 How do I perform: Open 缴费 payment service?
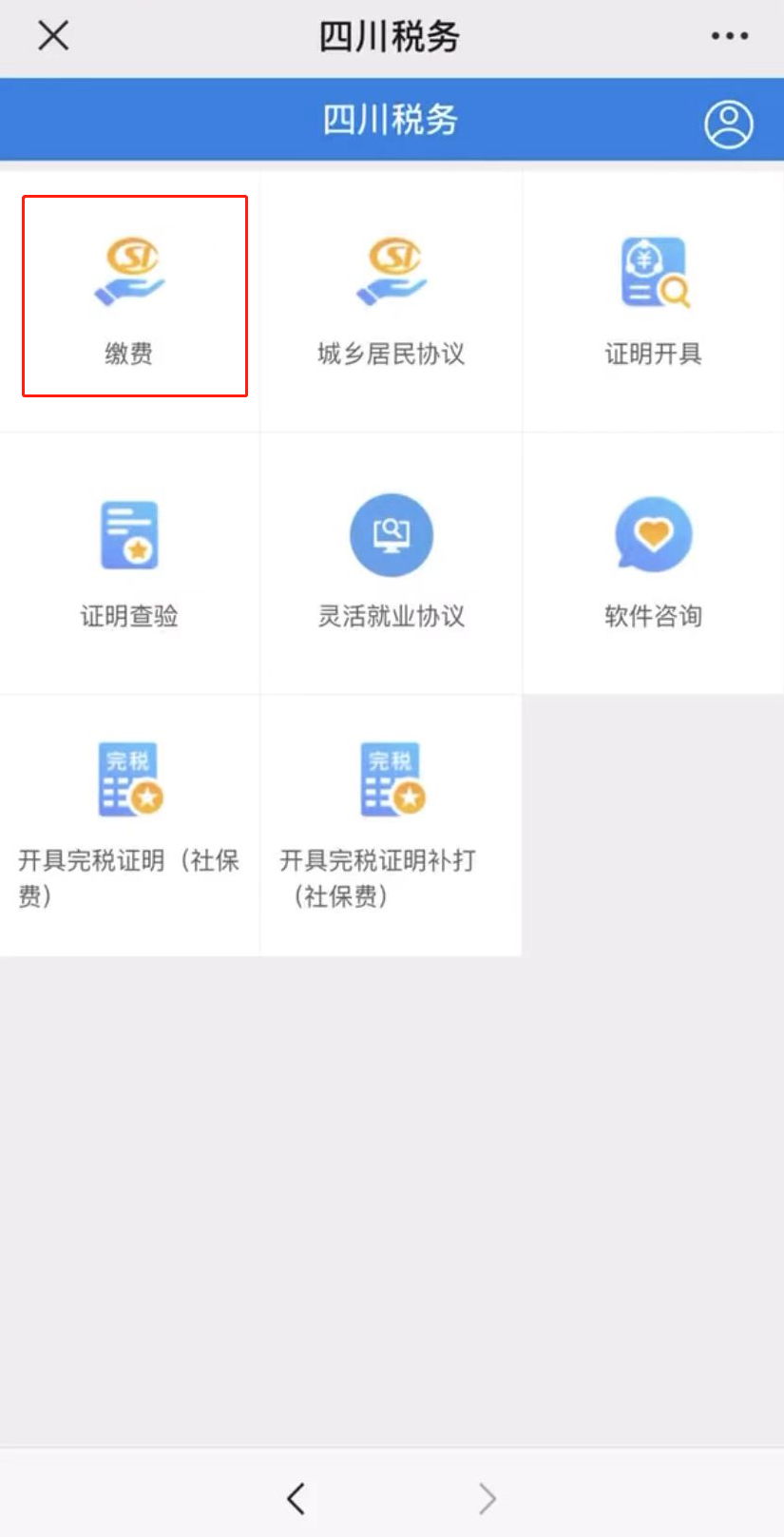(130, 301)
